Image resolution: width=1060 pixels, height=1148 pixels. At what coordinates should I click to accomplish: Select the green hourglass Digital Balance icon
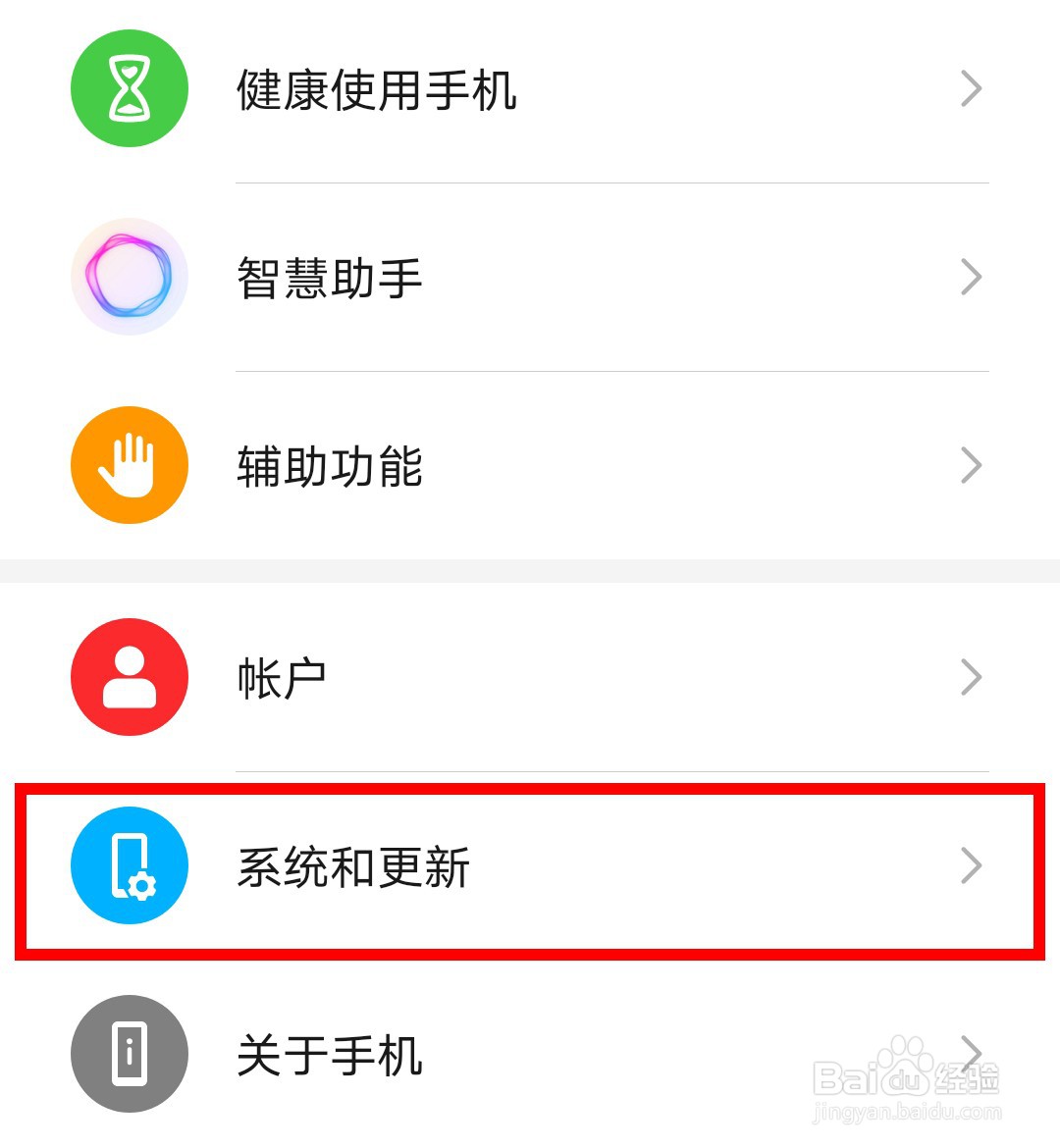click(x=129, y=88)
